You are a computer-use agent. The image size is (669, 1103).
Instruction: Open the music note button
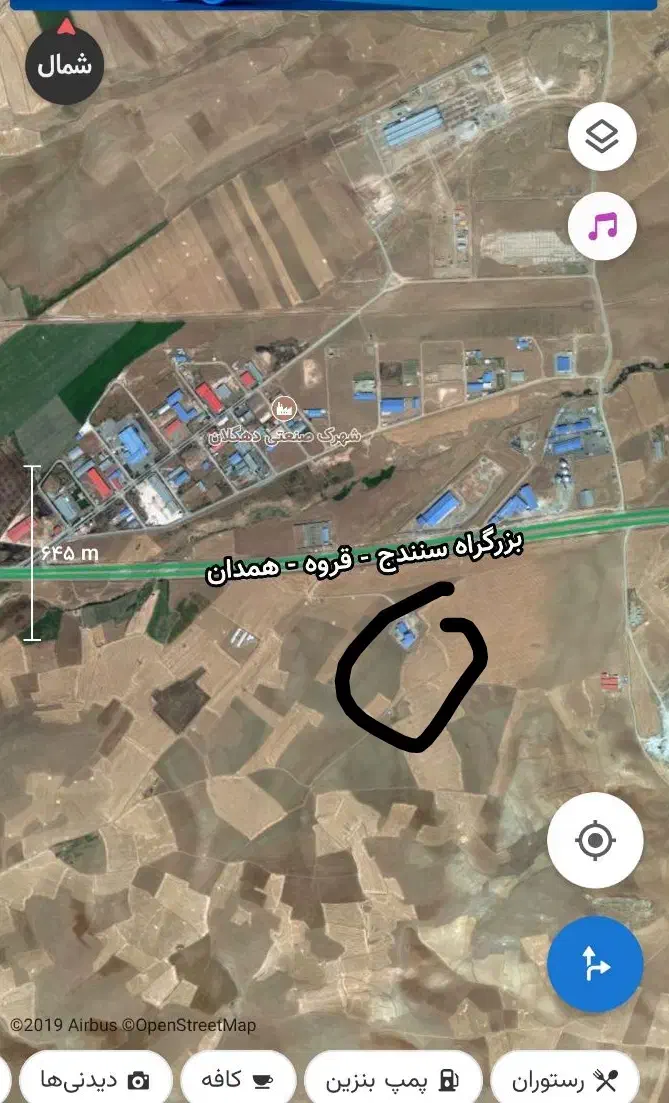(602, 226)
